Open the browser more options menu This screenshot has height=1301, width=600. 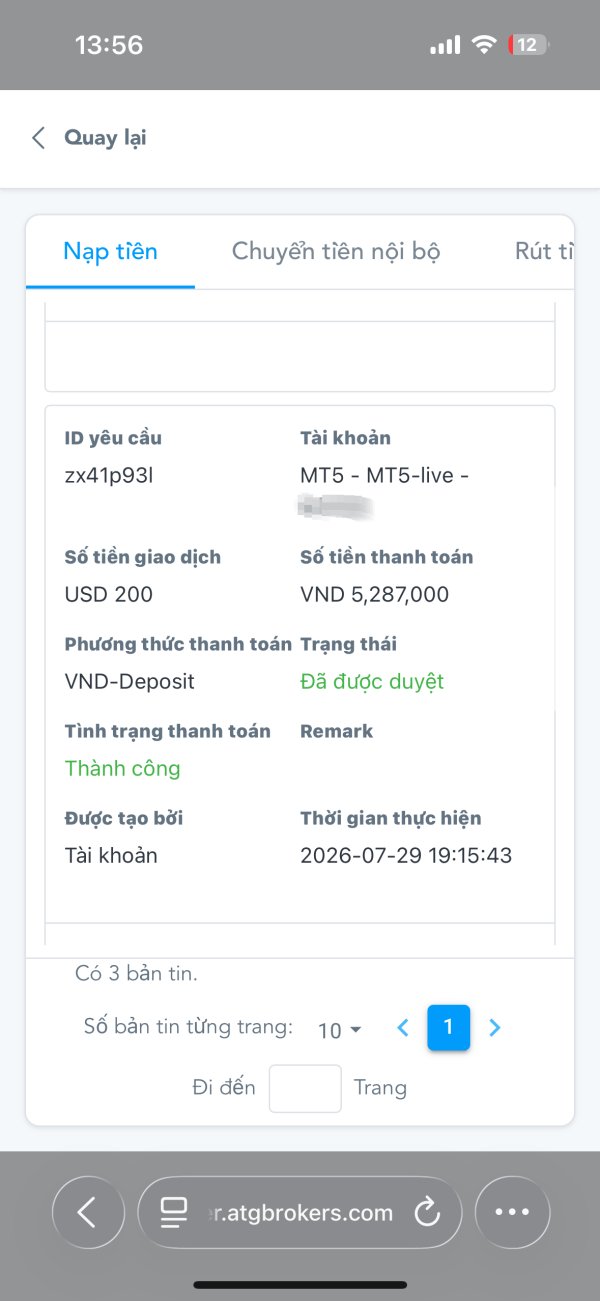click(512, 1212)
